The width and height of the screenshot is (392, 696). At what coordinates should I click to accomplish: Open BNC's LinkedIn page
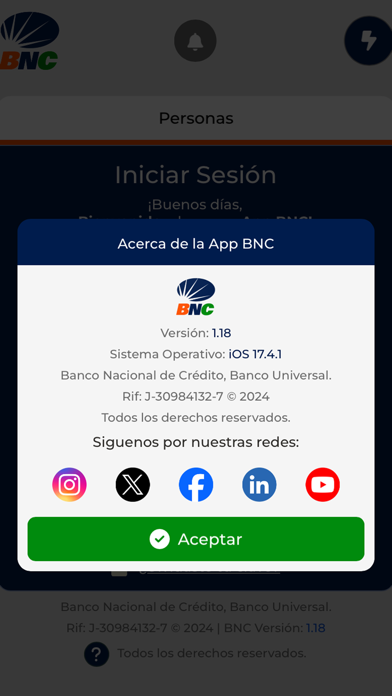pos(259,485)
